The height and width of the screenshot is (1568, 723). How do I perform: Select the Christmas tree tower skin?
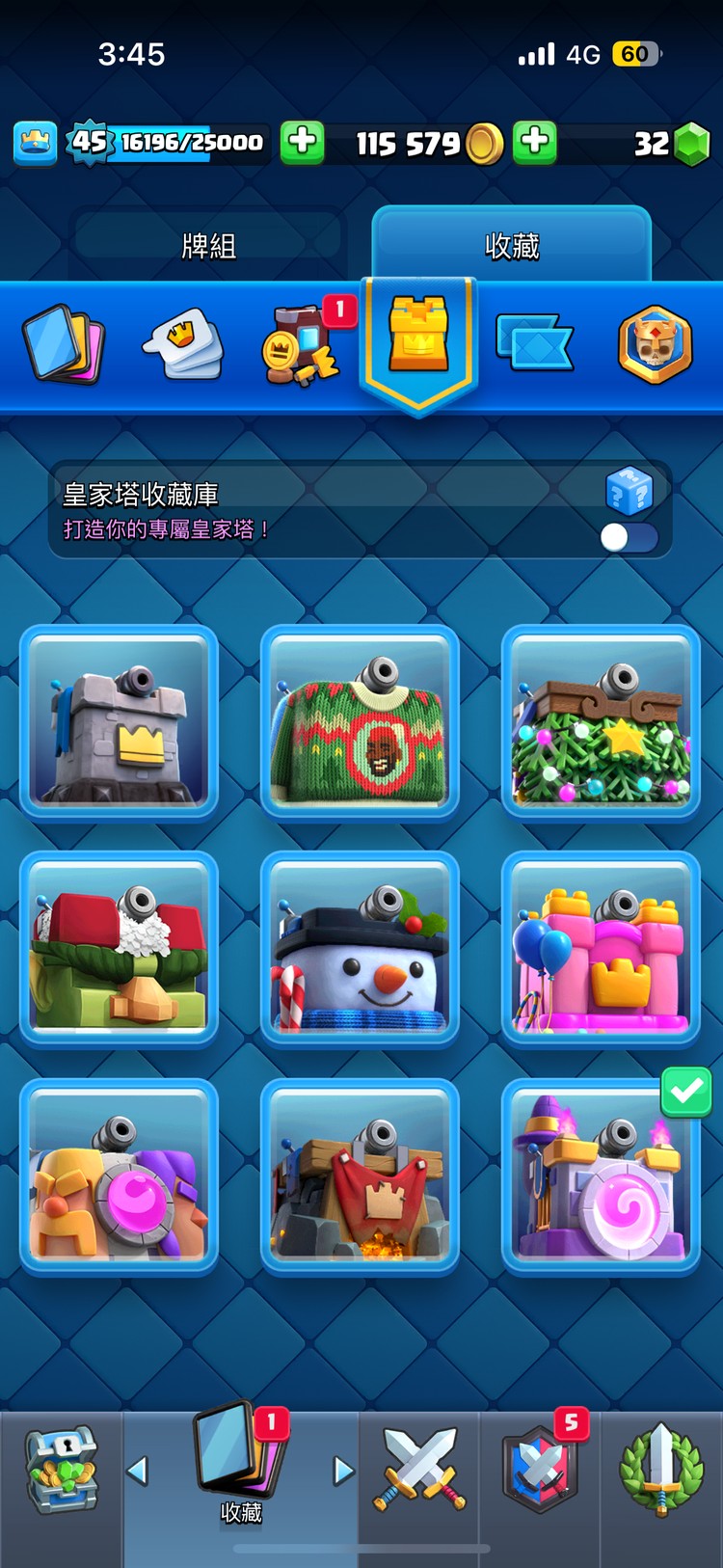click(601, 721)
